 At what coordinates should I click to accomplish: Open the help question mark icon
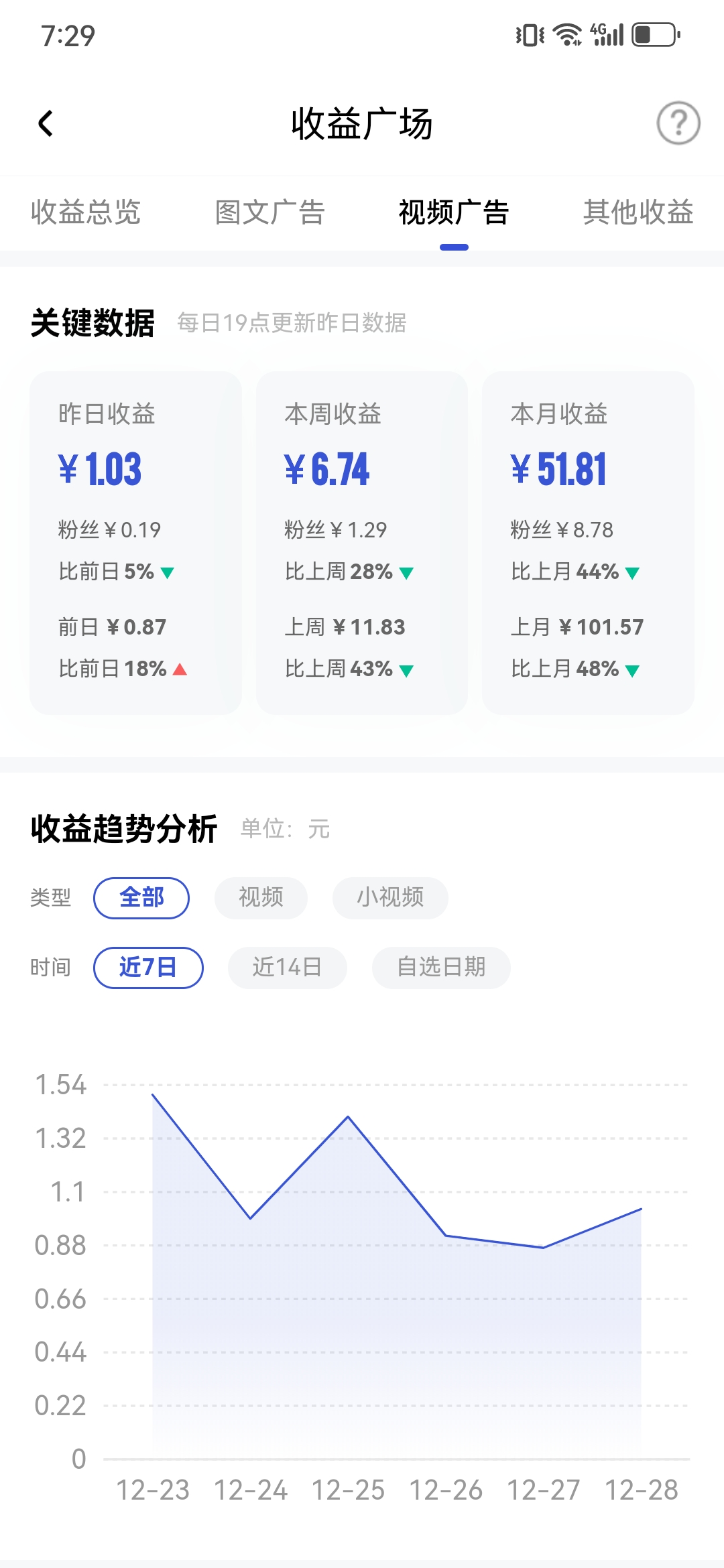pos(678,123)
